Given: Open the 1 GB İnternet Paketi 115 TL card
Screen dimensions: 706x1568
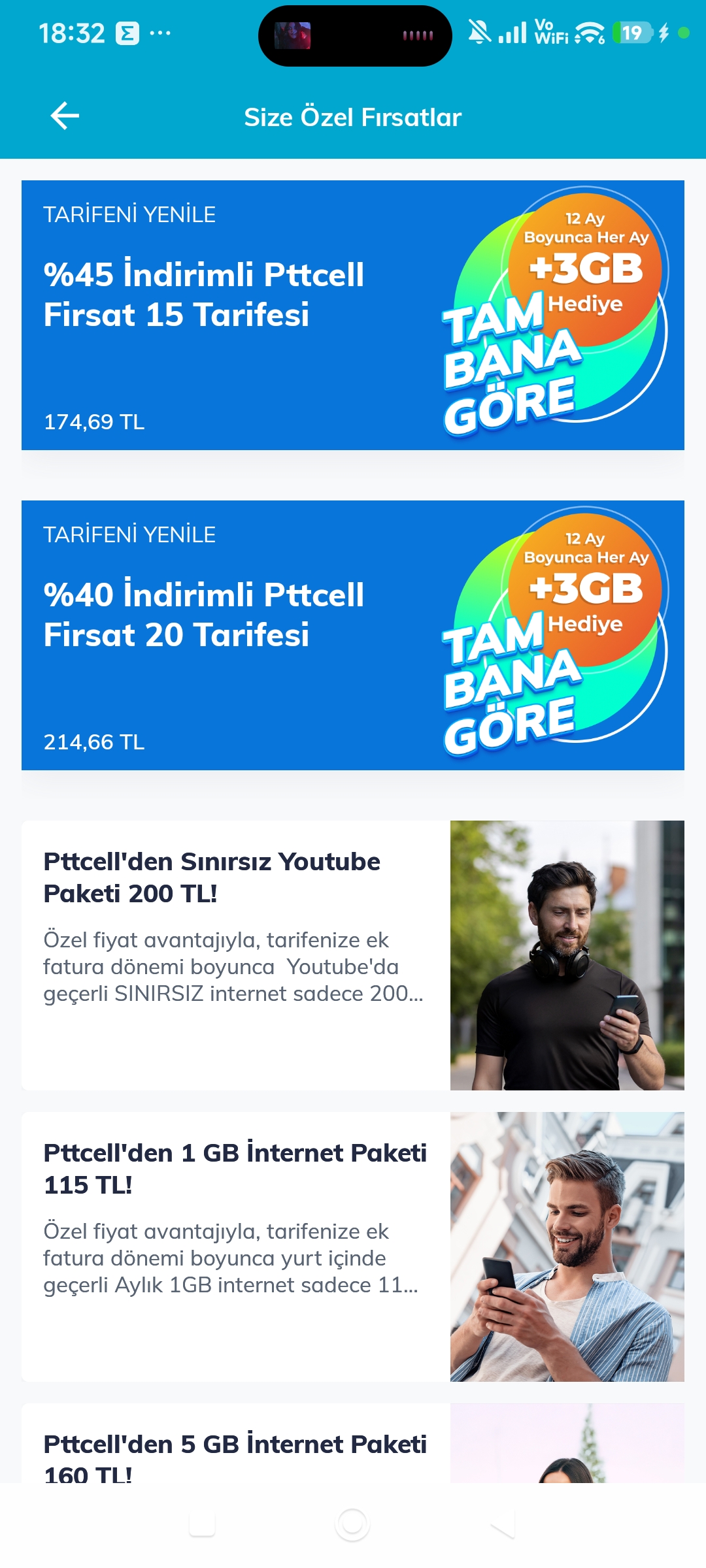Looking at the screenshot, I should [x=353, y=1247].
